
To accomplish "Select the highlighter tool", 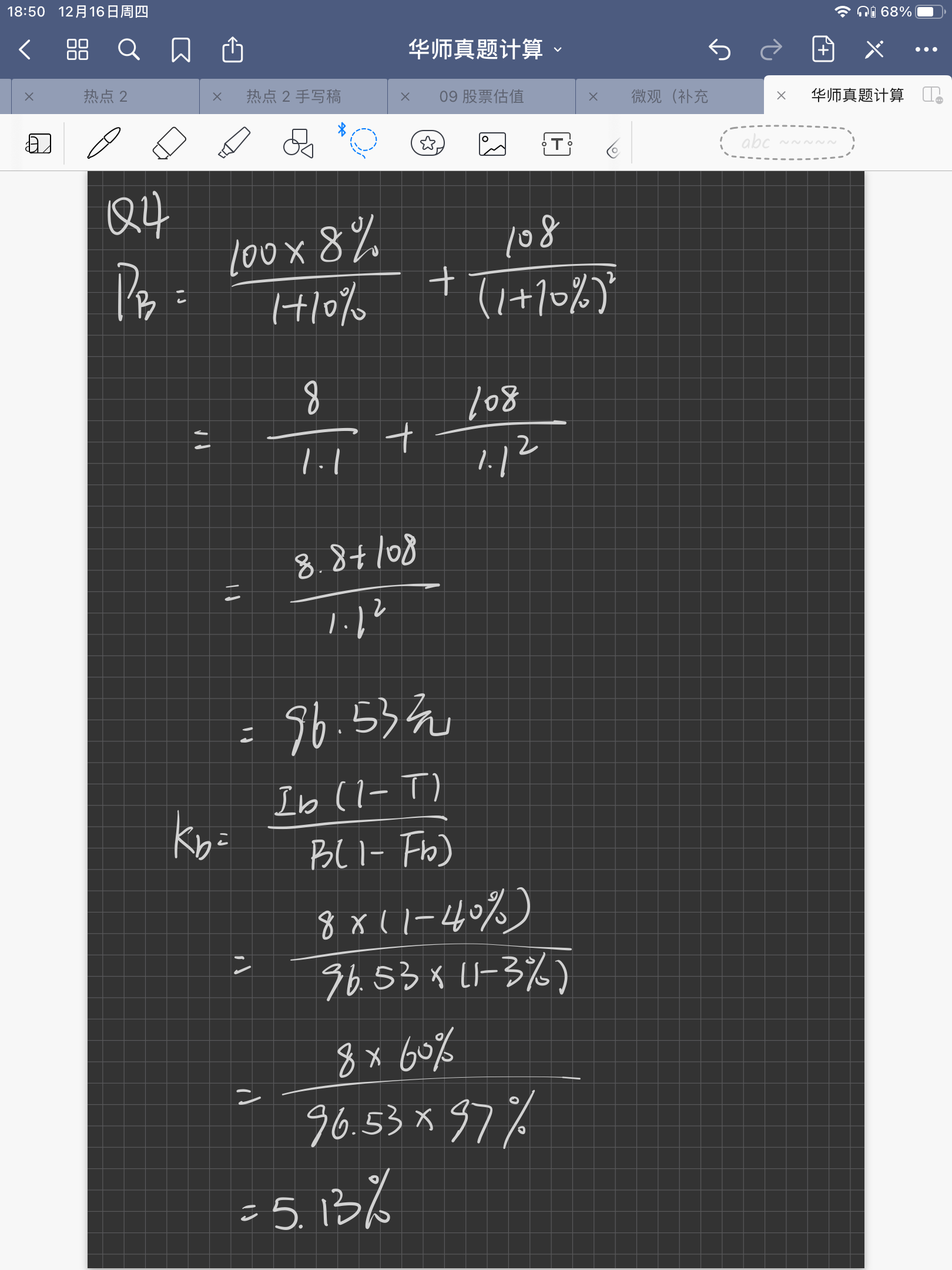I will coord(234,143).
